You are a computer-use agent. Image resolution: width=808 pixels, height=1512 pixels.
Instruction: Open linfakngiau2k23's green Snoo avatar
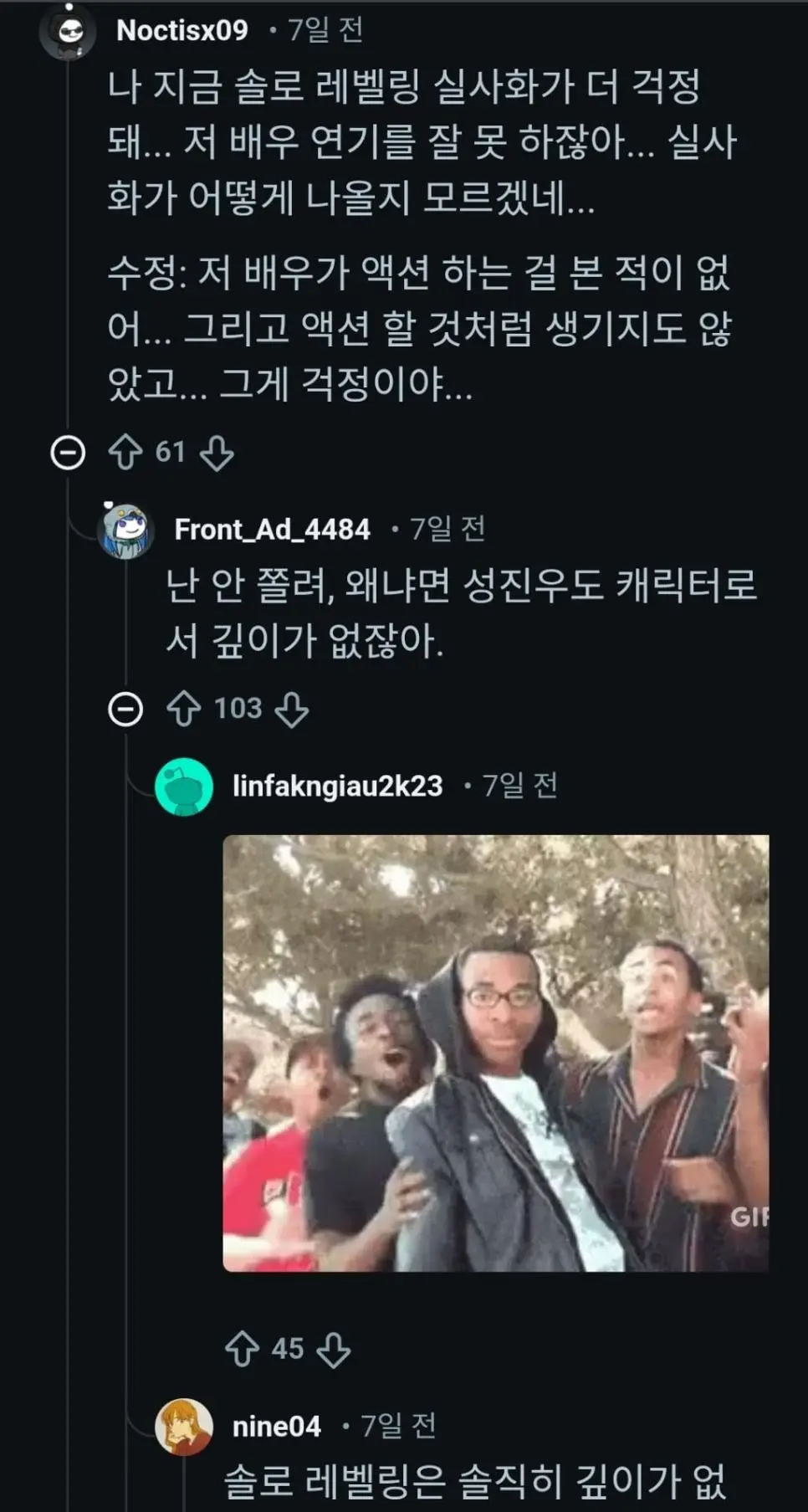pyautogui.click(x=182, y=787)
